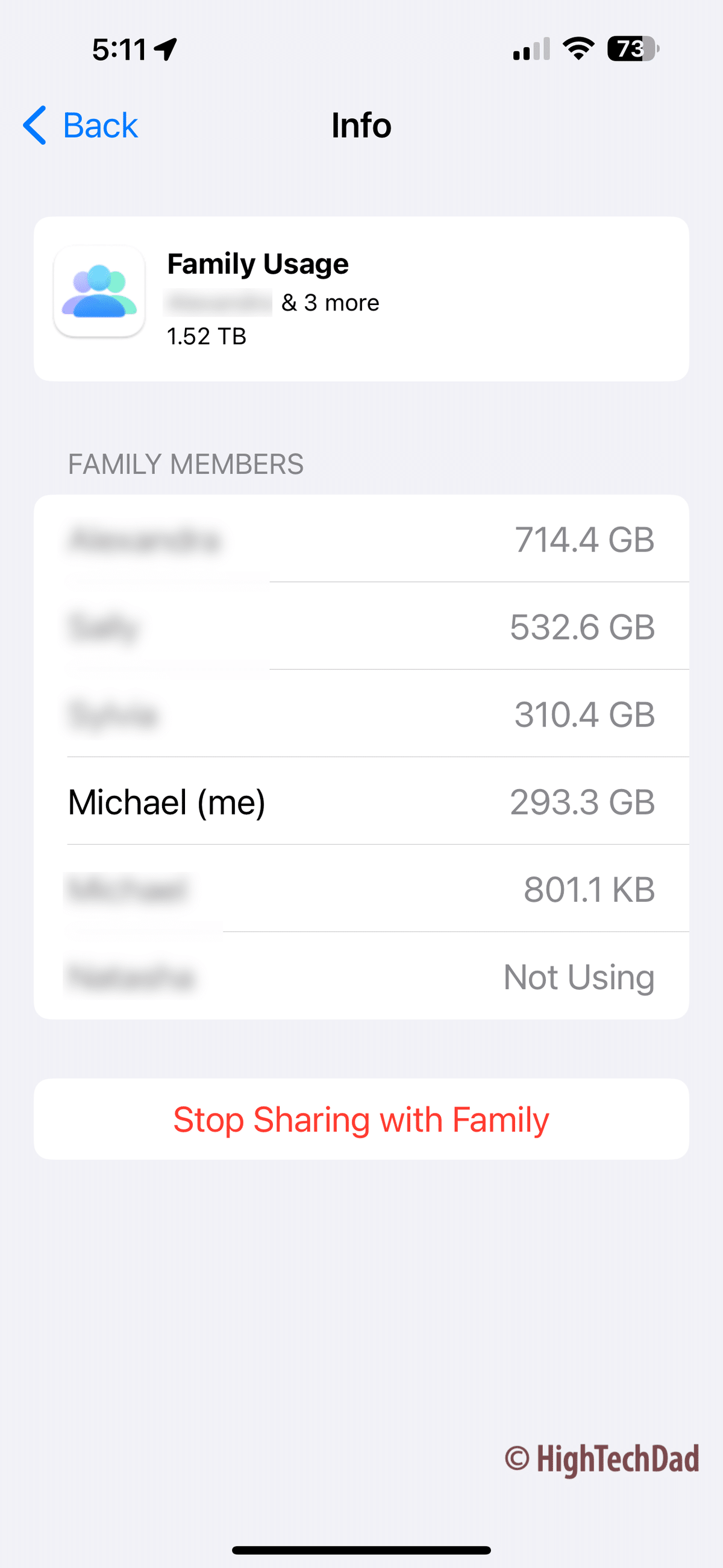Tap the home indicator bar
The width and height of the screenshot is (723, 1568).
361,1550
